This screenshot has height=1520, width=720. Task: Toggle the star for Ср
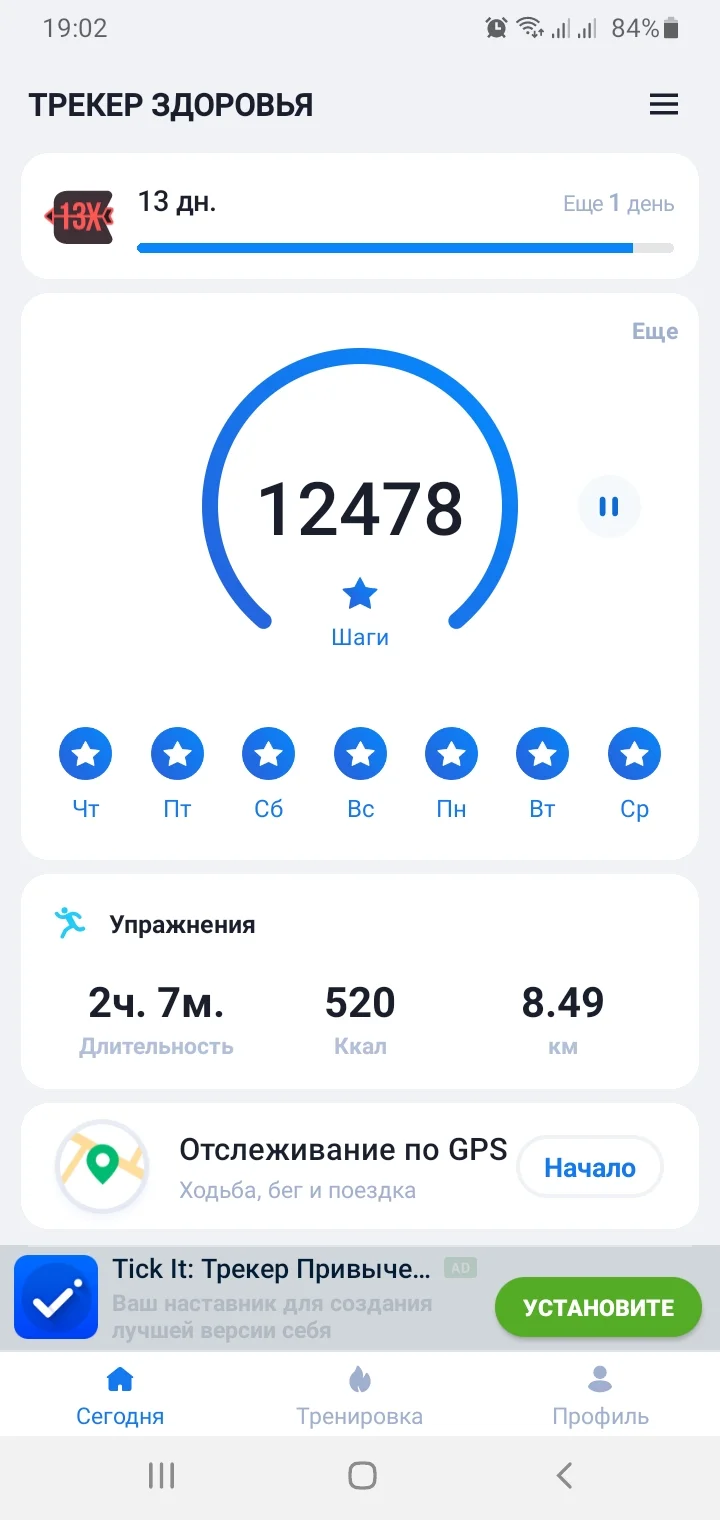633,753
